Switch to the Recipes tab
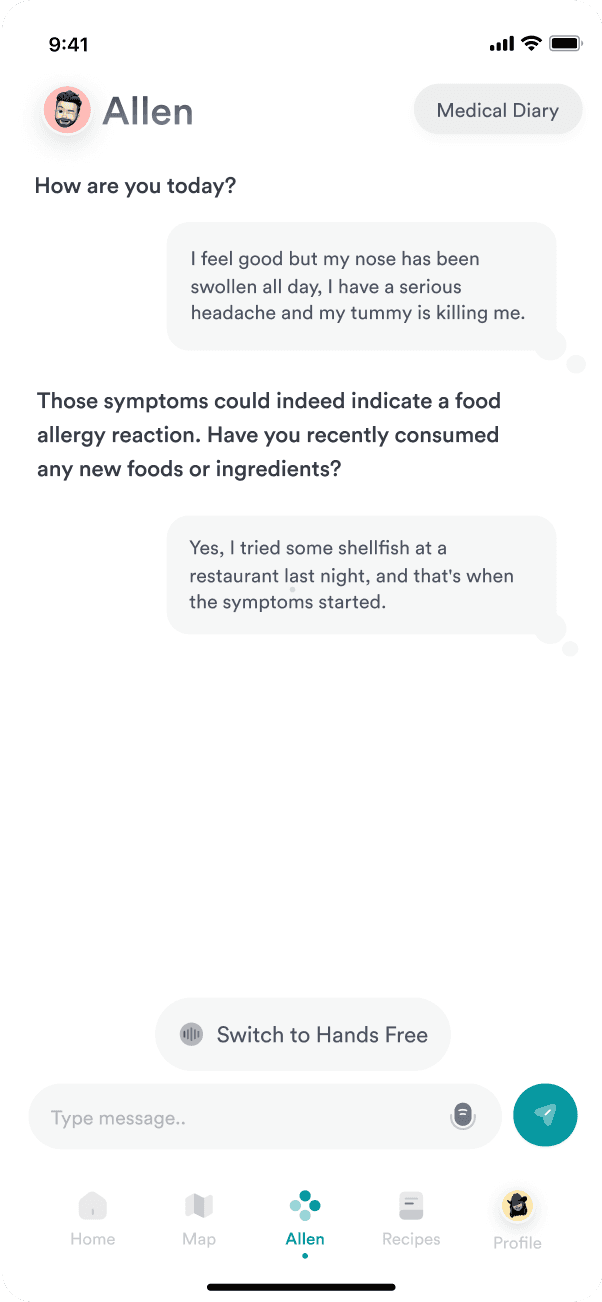This screenshot has width=602, height=1302. pos(411,1219)
